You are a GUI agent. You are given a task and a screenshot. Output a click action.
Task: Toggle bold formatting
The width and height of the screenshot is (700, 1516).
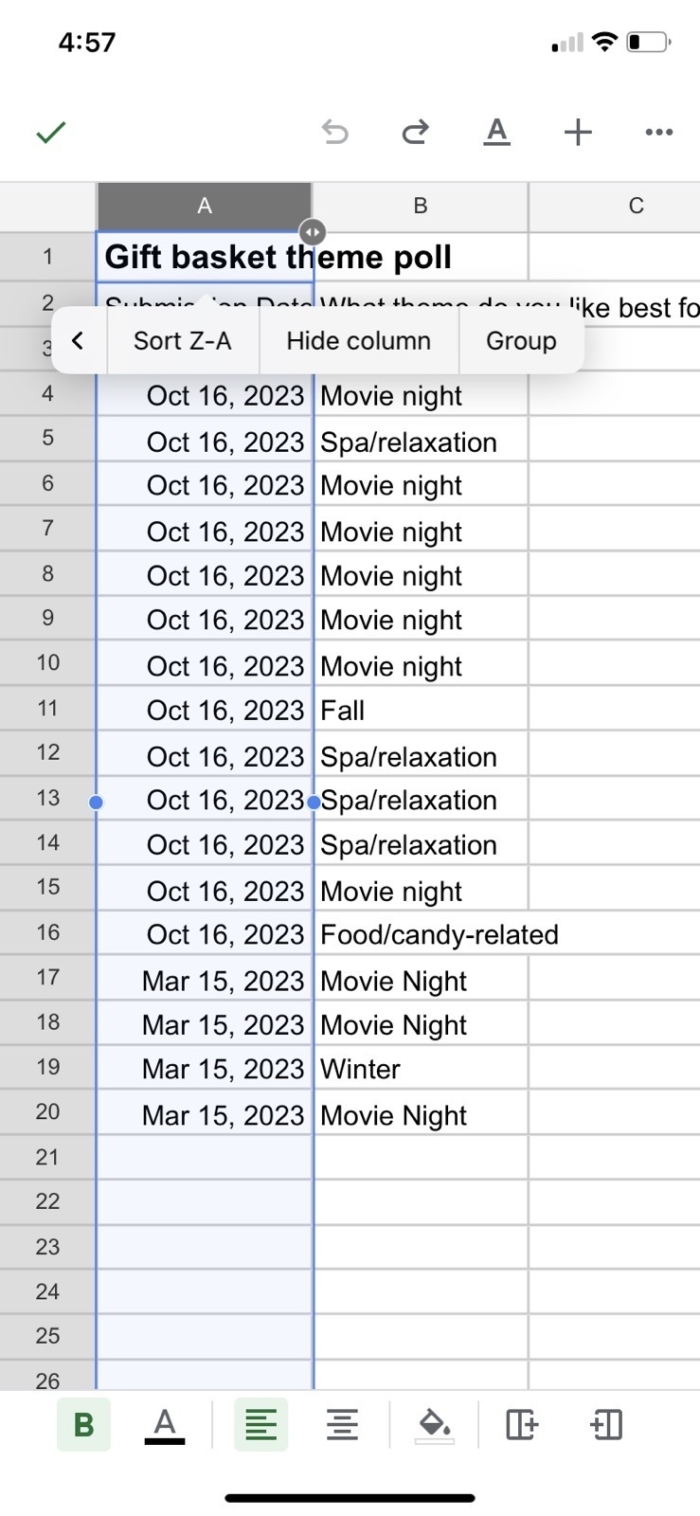tap(84, 1424)
